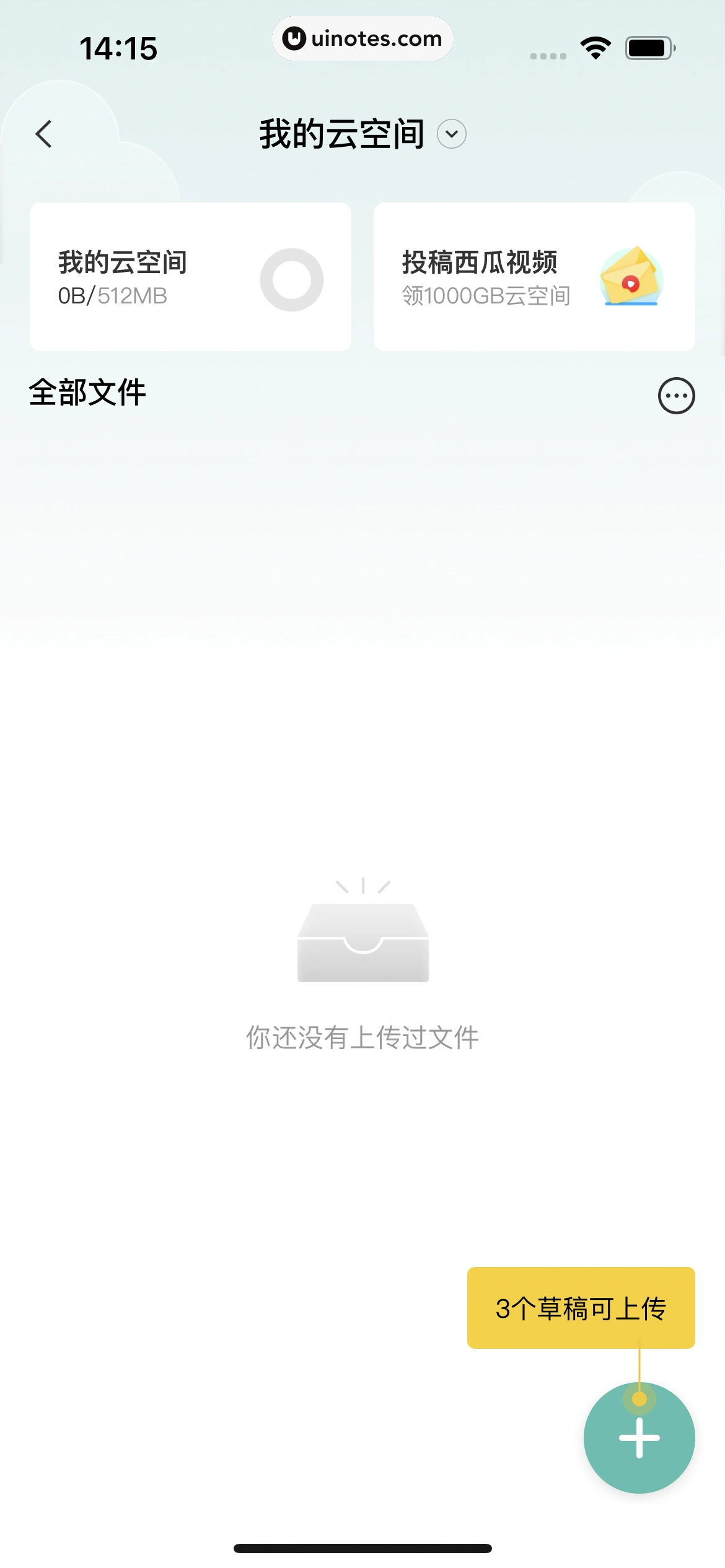Viewport: 725px width, 1568px height.
Task: Tap the 14:15 clock in status bar
Action: click(x=119, y=47)
